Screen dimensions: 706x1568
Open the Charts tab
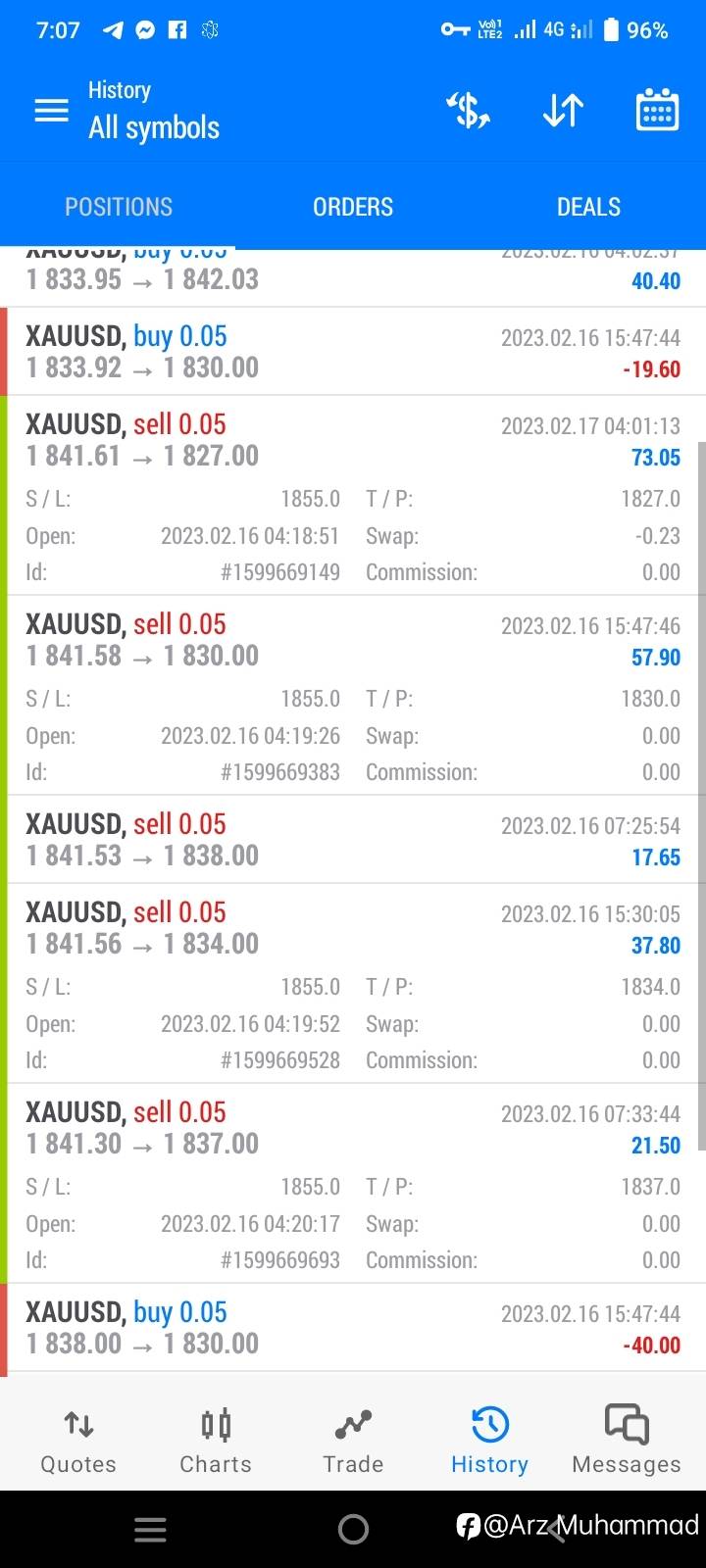point(216,1441)
